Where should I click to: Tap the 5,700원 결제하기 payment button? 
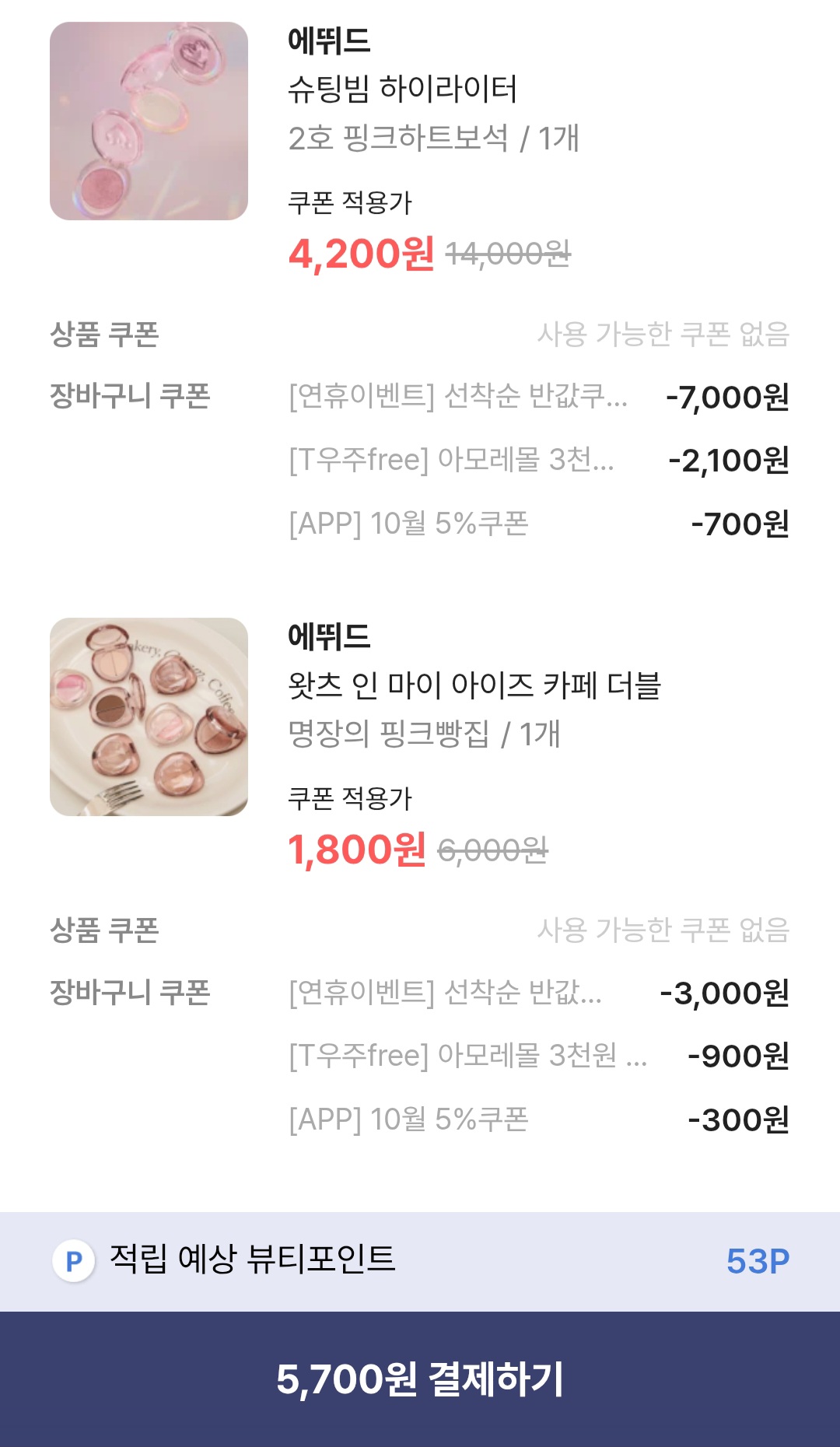pos(420,1379)
